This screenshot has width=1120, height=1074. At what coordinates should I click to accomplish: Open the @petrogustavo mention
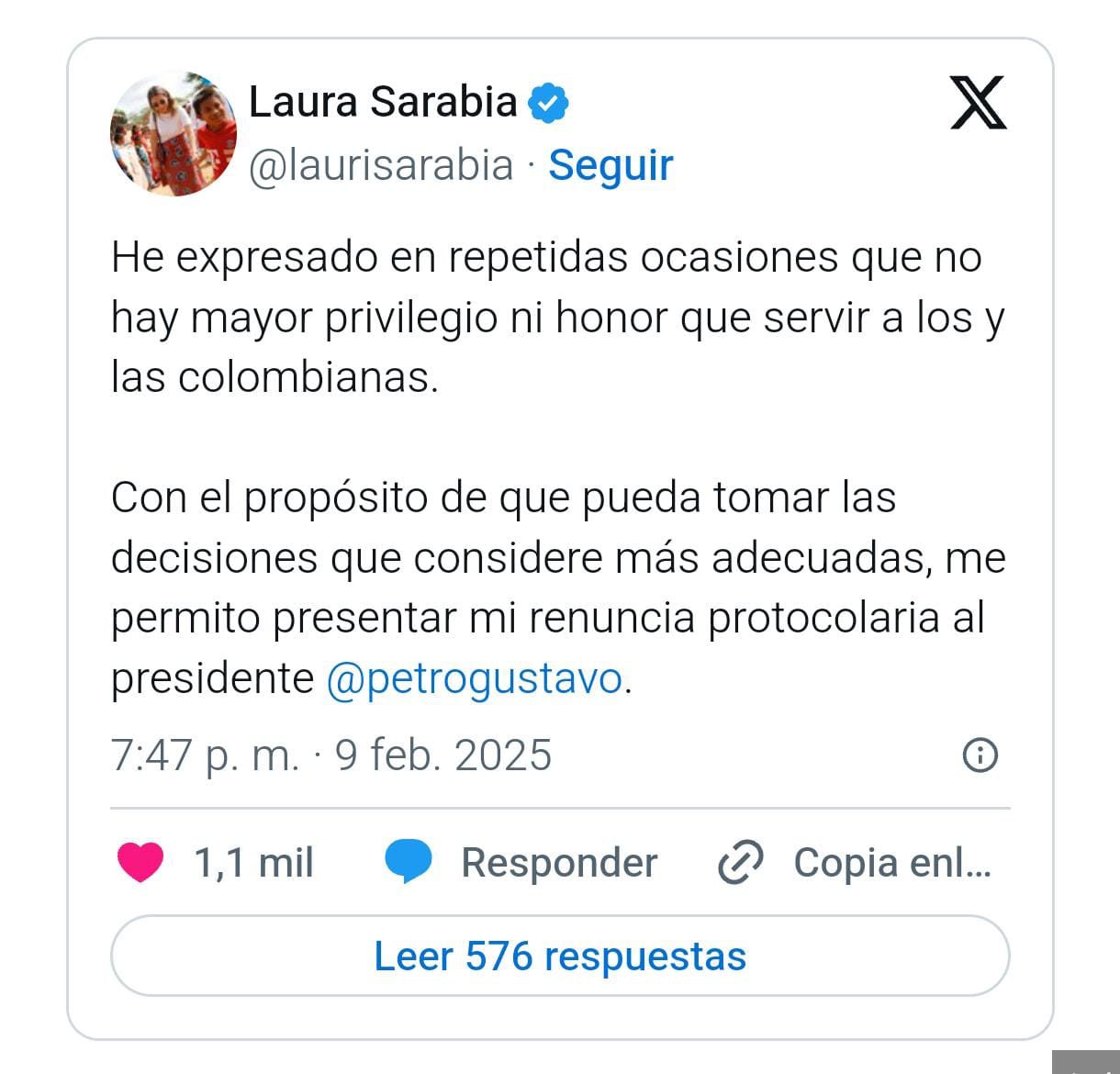coord(474,679)
